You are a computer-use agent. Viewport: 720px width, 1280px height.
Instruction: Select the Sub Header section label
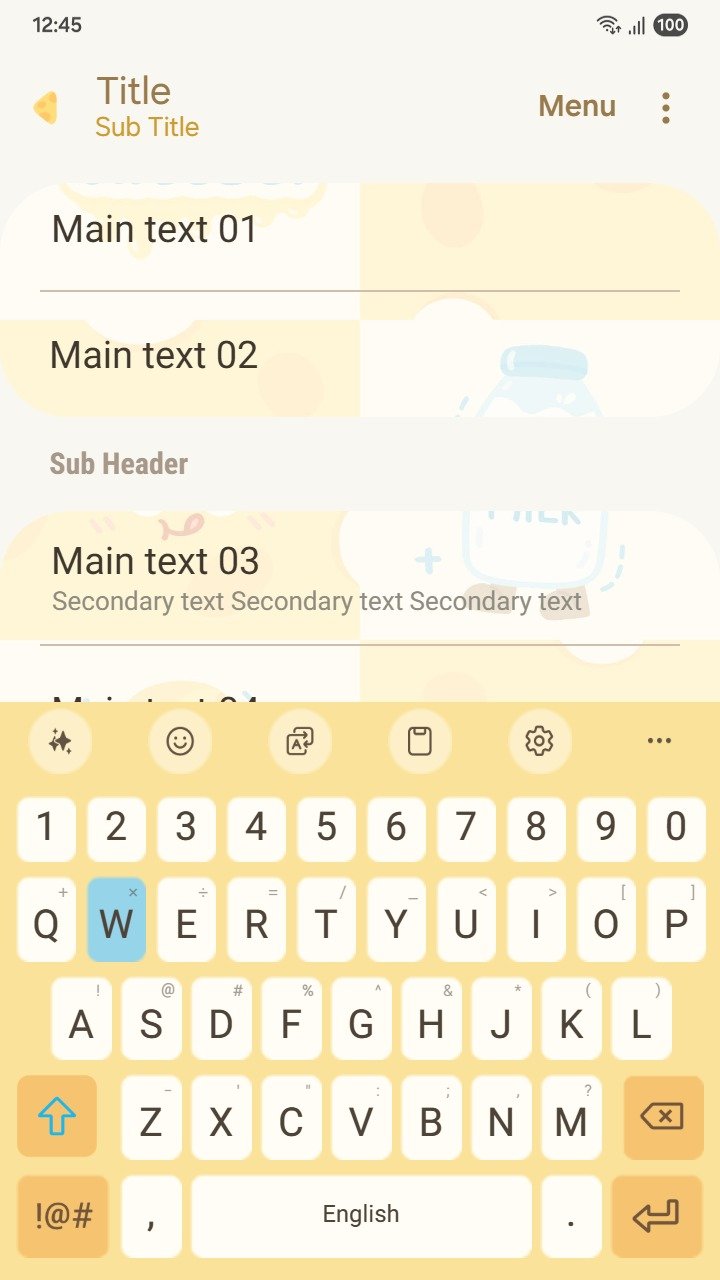coord(118,463)
